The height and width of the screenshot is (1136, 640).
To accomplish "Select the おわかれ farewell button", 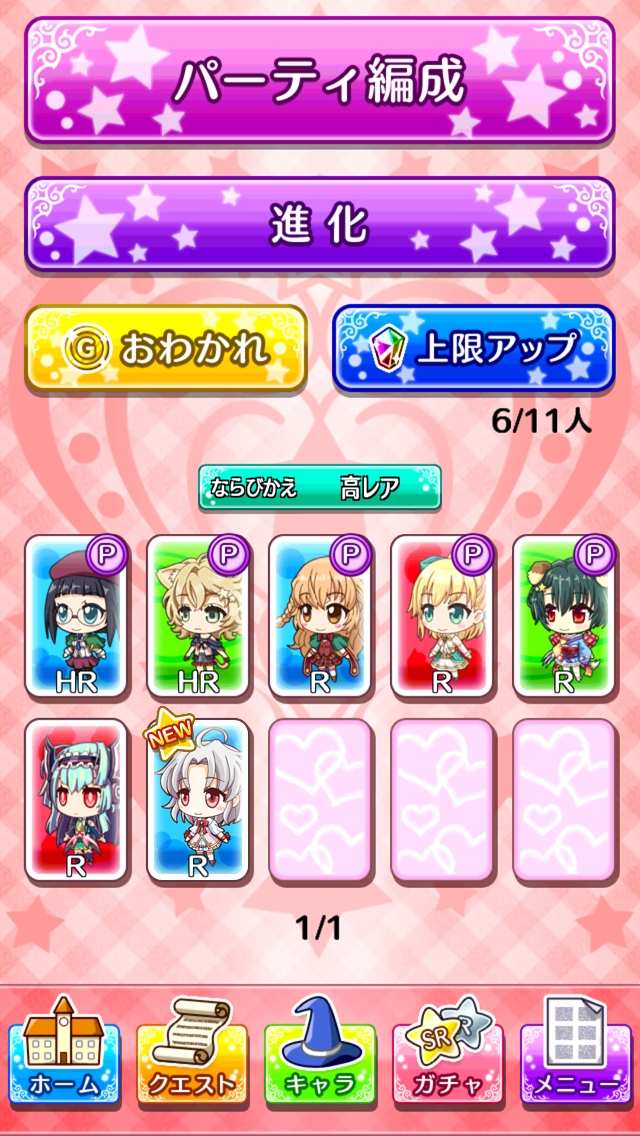I will (165, 348).
